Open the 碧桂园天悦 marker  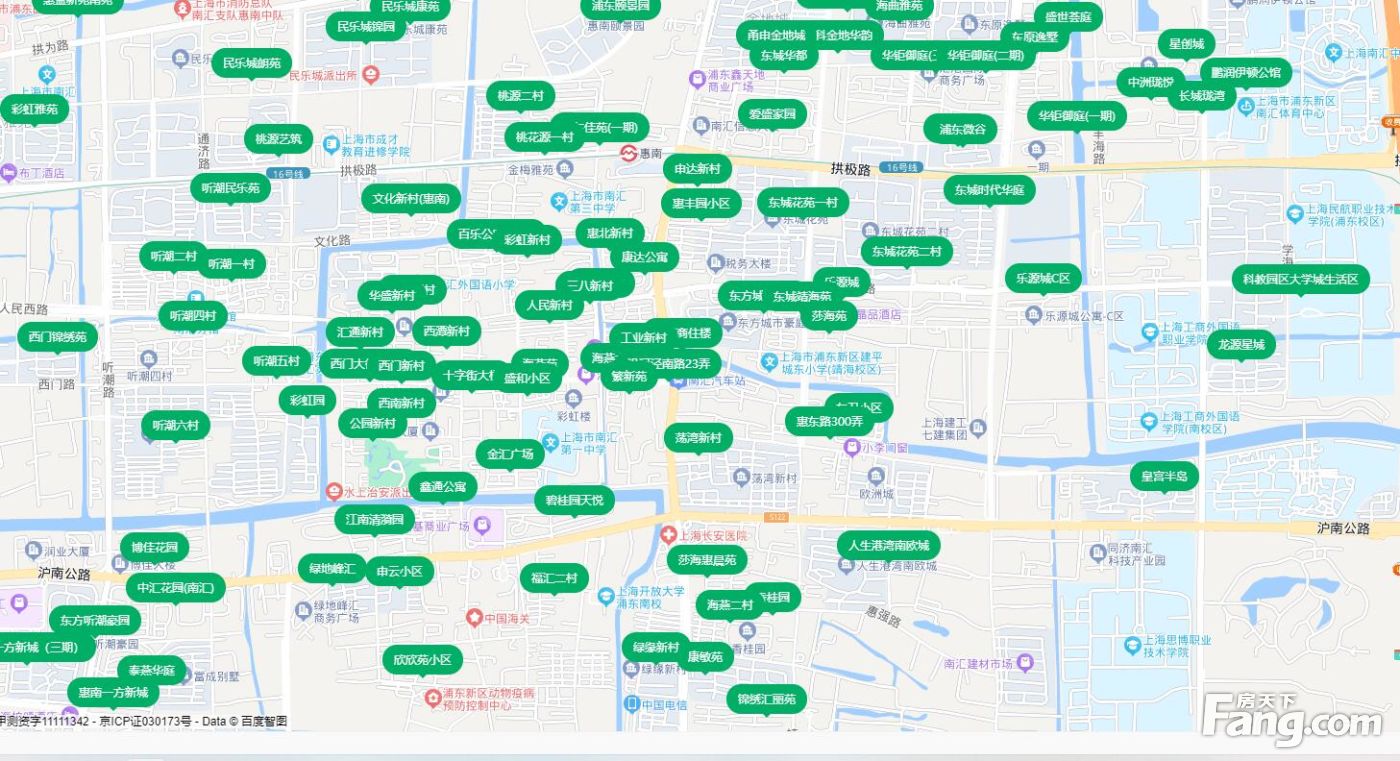pyautogui.click(x=574, y=499)
